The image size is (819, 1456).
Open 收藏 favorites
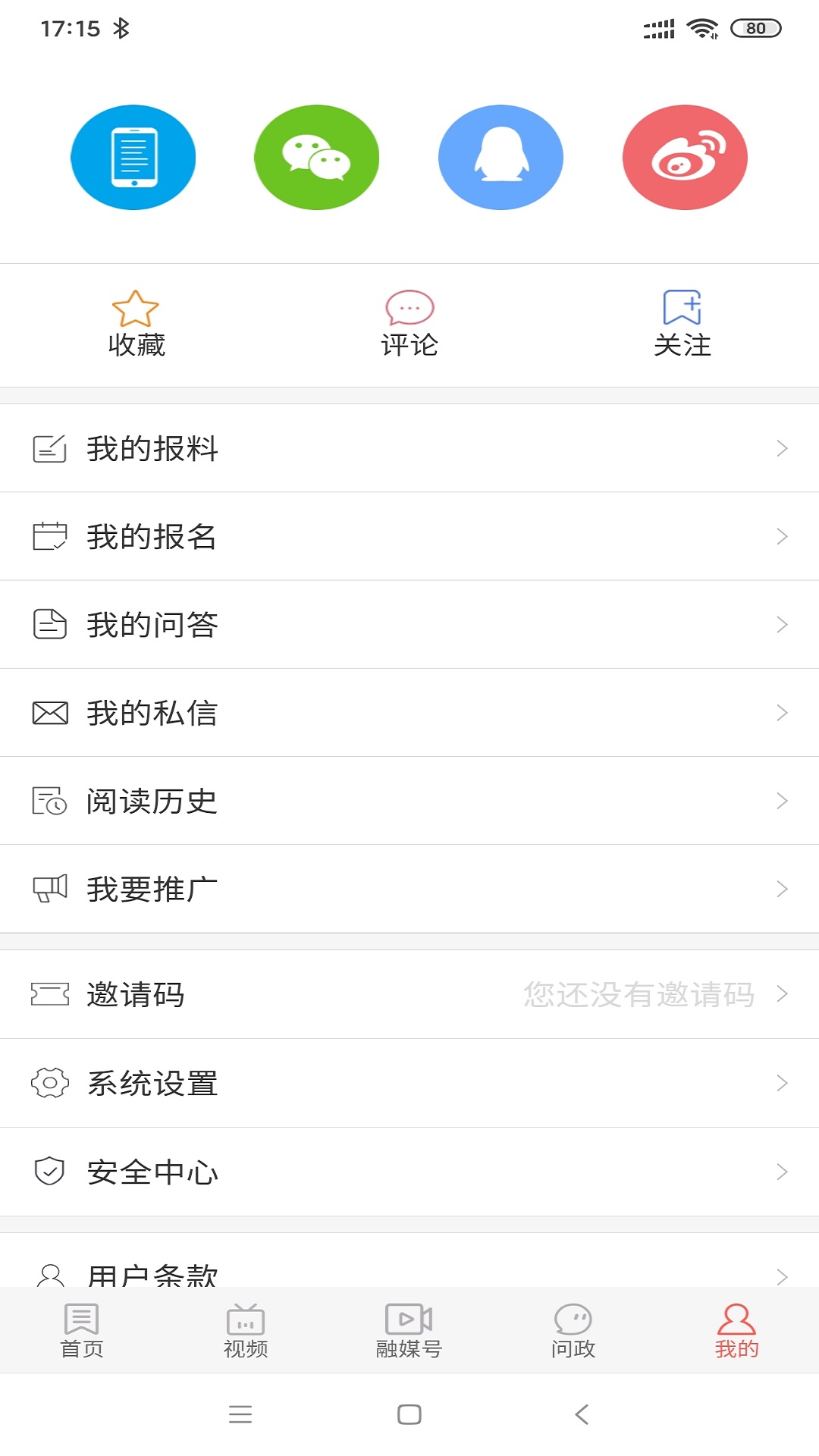pyautogui.click(x=136, y=325)
